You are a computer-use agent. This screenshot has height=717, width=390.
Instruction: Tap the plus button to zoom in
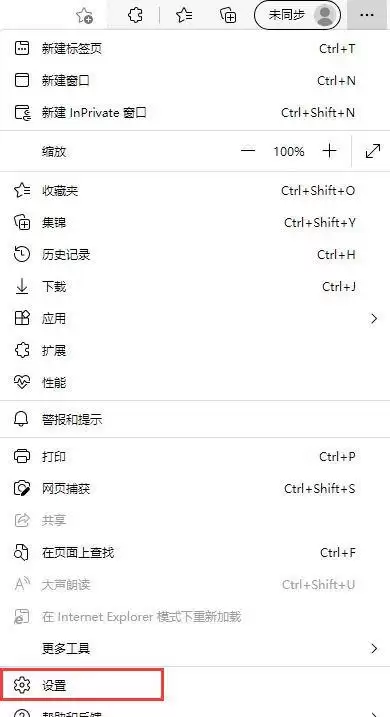[x=329, y=151]
